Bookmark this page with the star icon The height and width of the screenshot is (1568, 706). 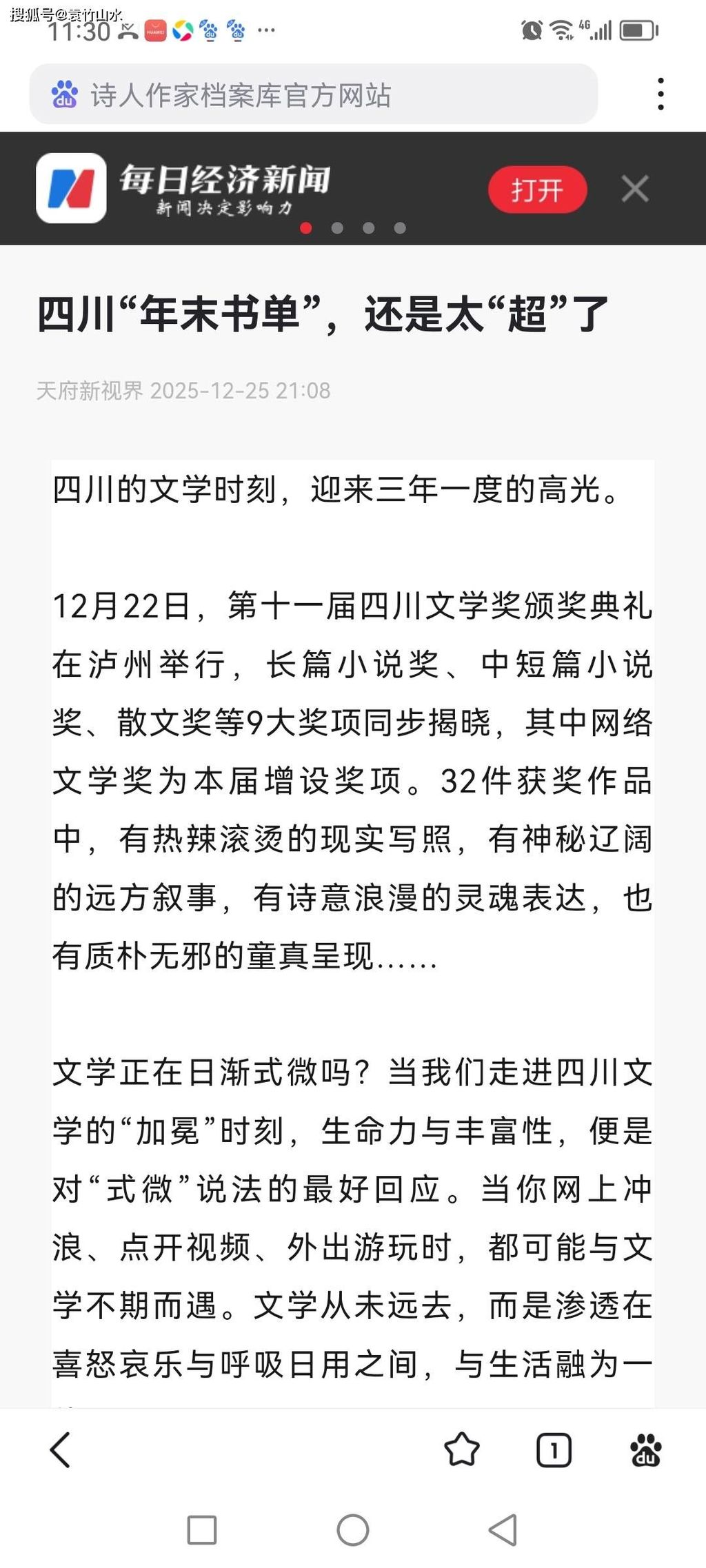461,1449
